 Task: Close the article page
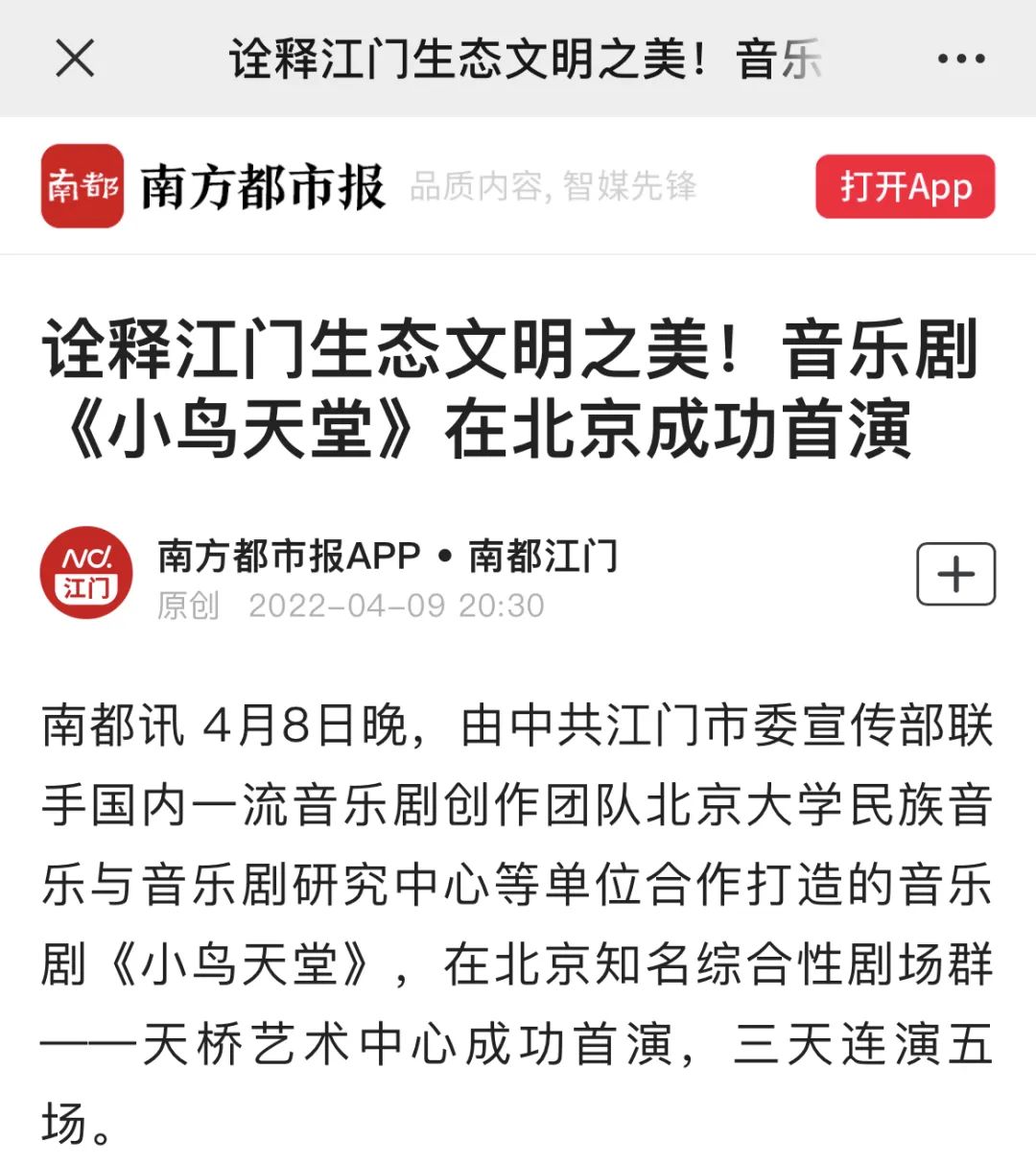pos(75,59)
